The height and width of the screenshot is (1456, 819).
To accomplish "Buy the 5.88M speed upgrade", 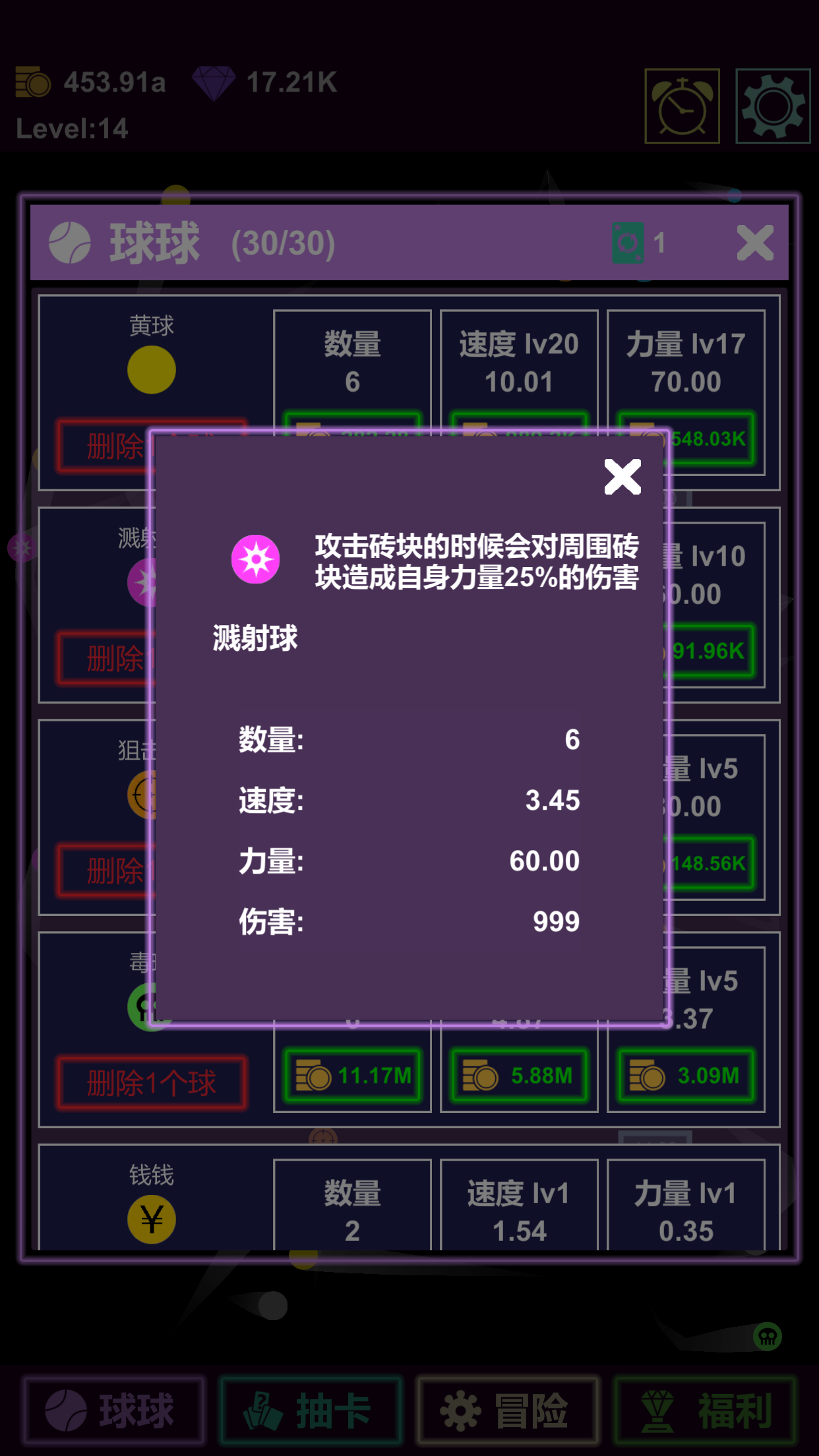I will click(519, 1076).
